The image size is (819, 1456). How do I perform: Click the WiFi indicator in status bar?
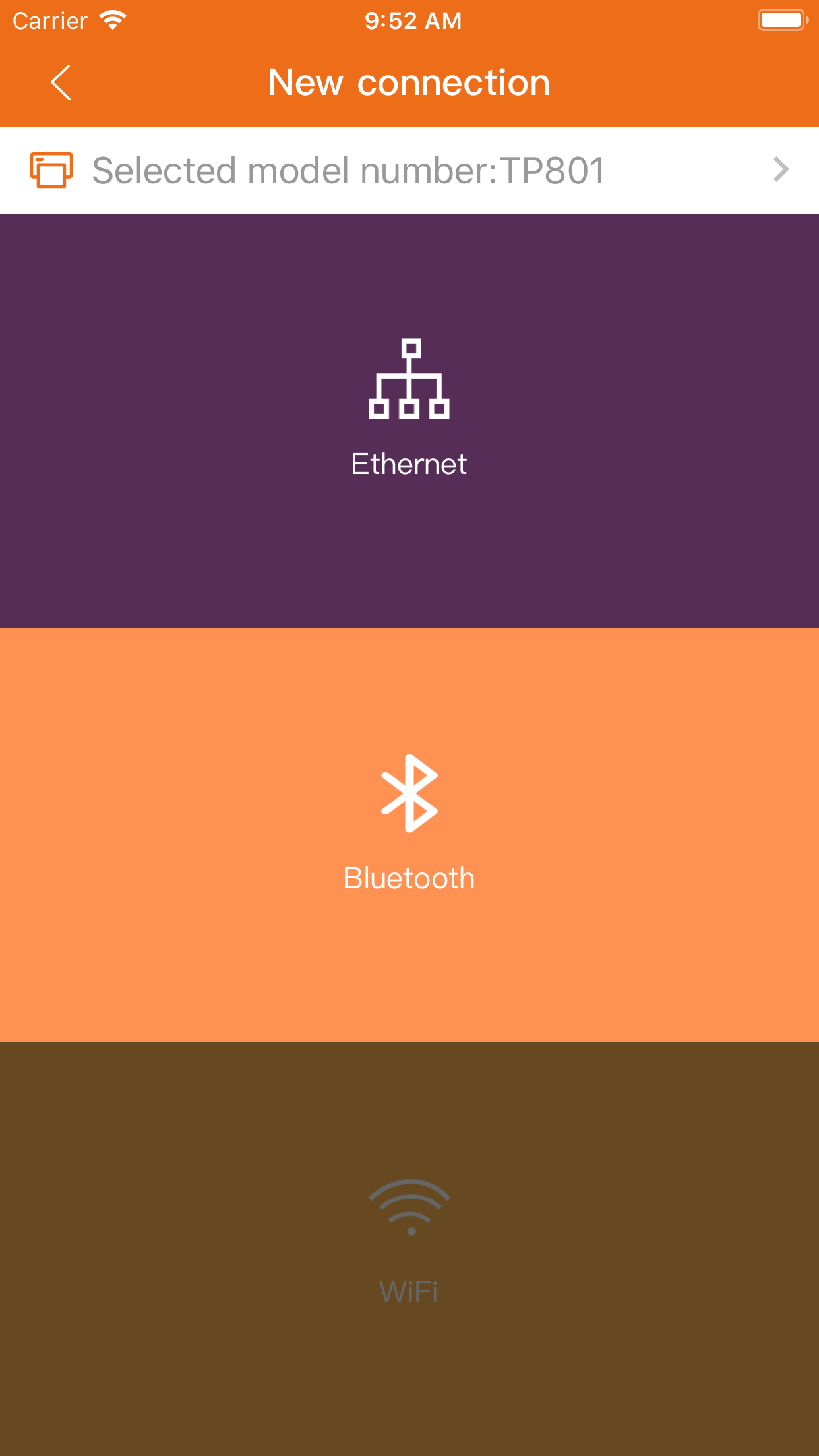click(113, 20)
